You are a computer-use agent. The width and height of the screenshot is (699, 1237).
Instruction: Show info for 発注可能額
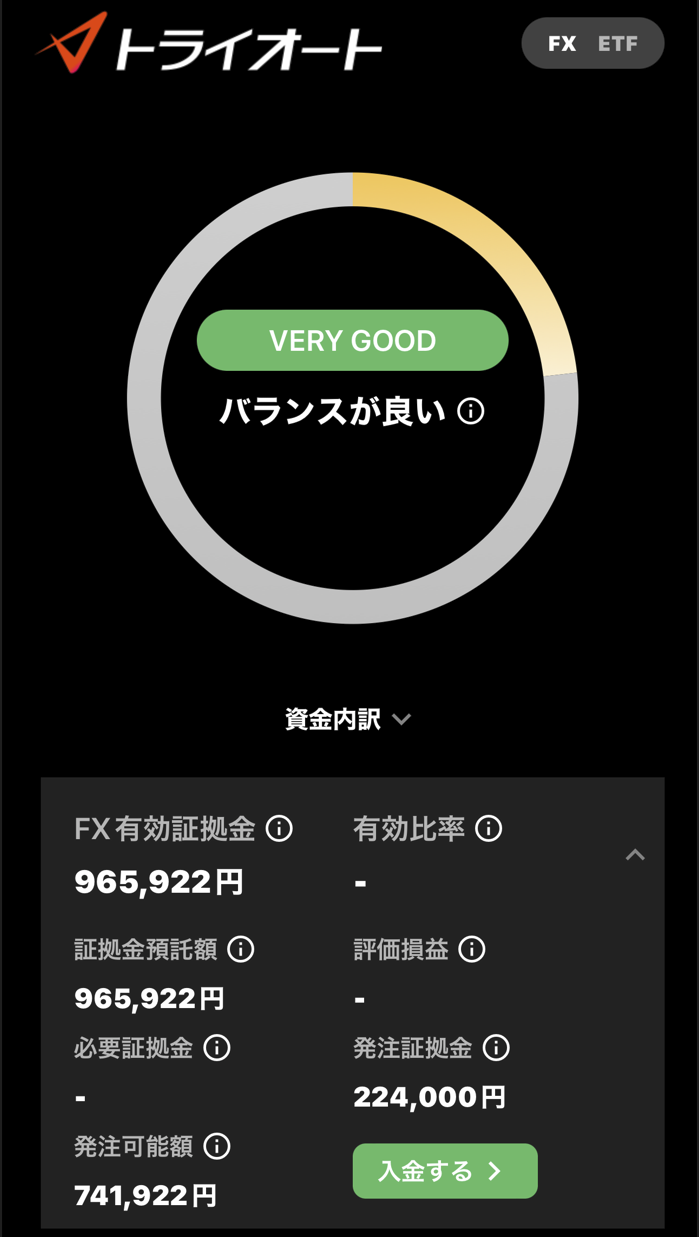point(217,1146)
